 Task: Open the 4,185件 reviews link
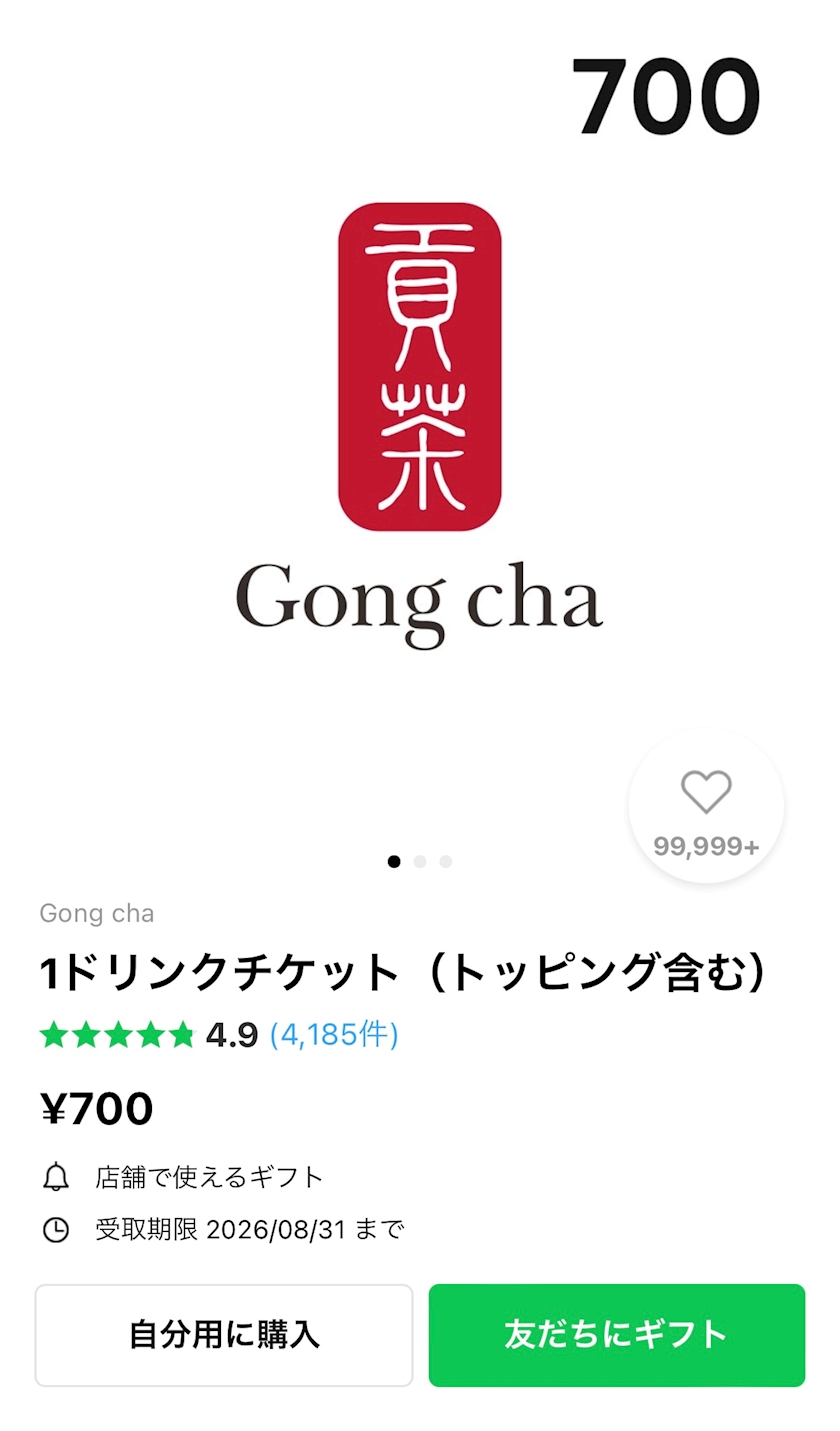[334, 1034]
